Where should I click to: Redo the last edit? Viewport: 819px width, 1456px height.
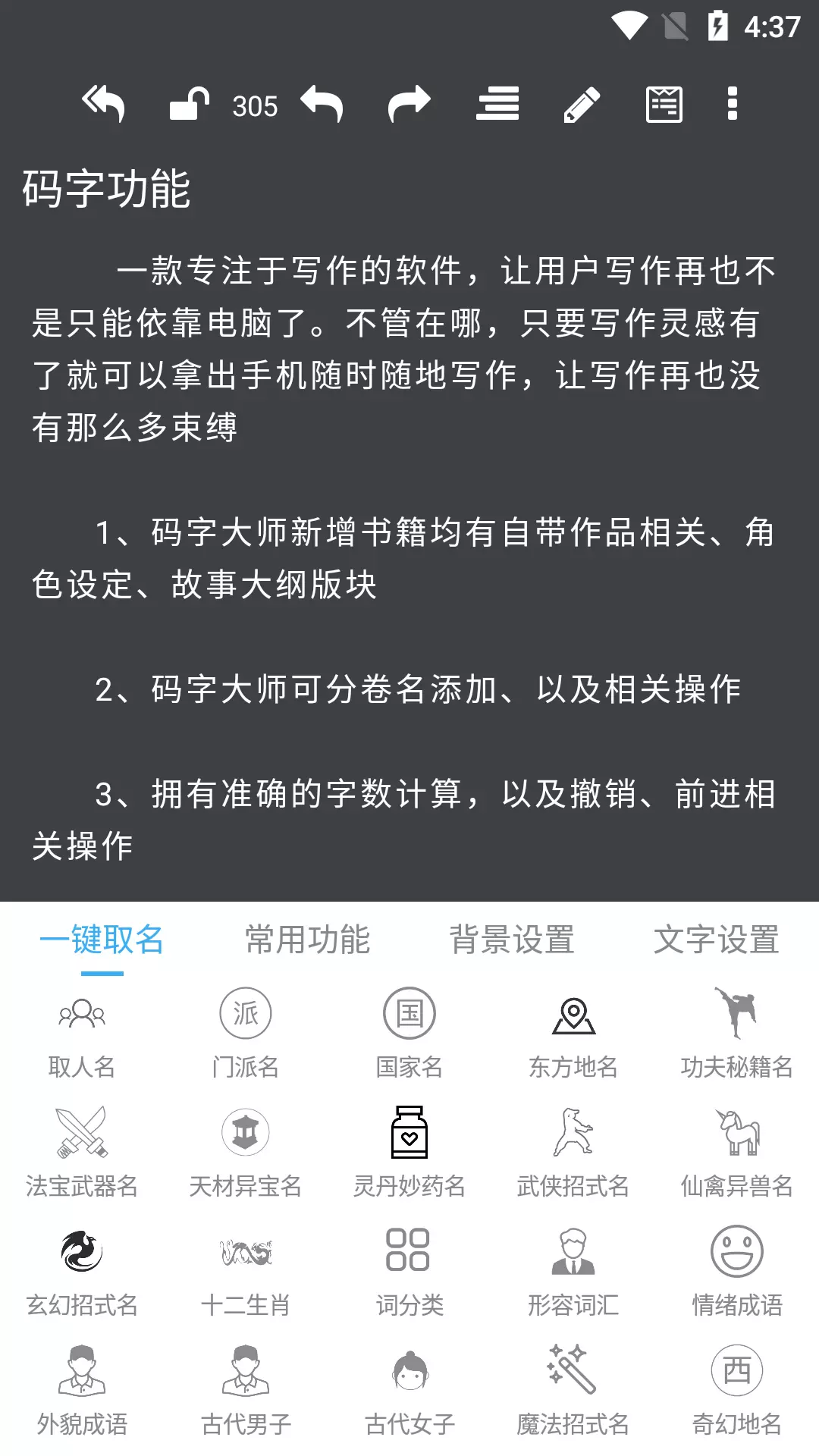coord(409,104)
